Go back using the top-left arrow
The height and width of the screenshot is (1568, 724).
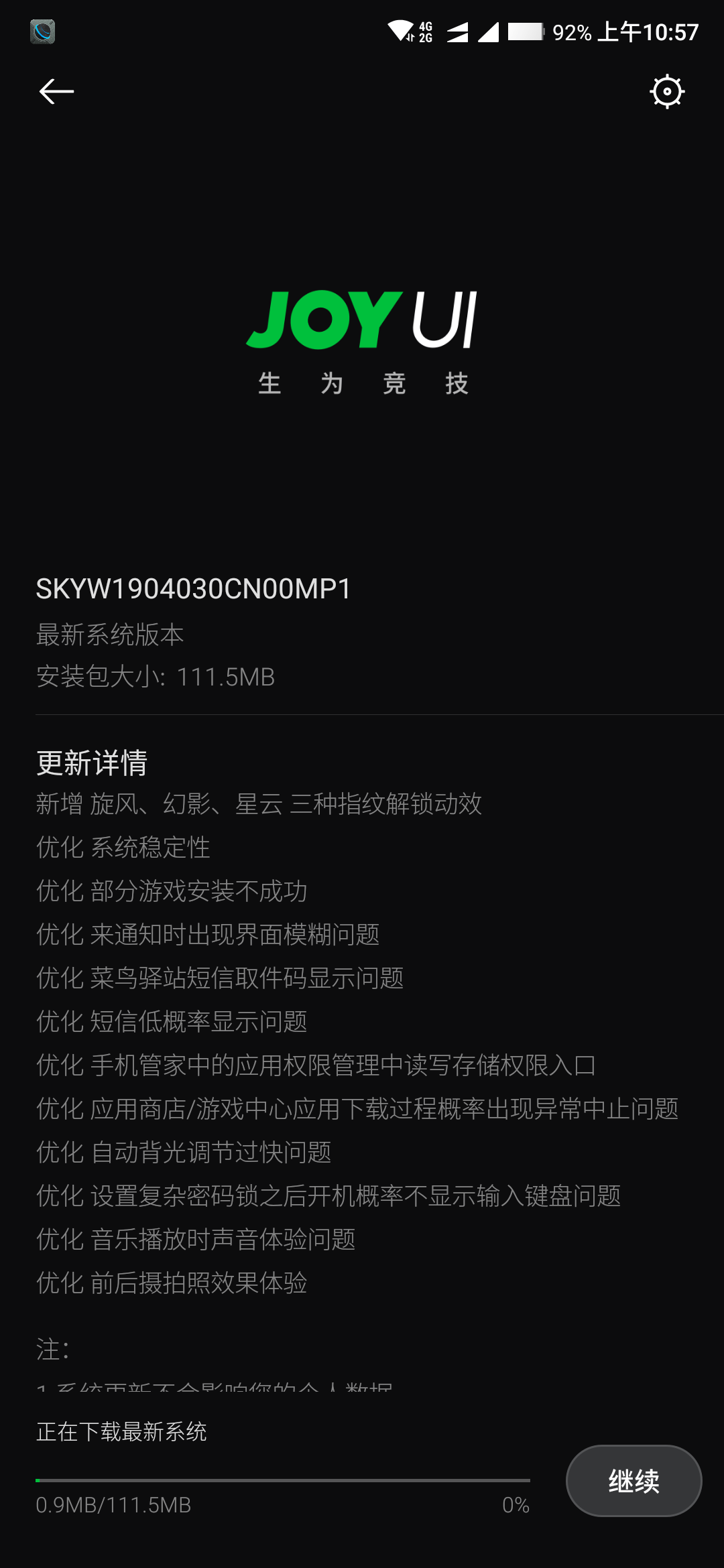(x=56, y=92)
